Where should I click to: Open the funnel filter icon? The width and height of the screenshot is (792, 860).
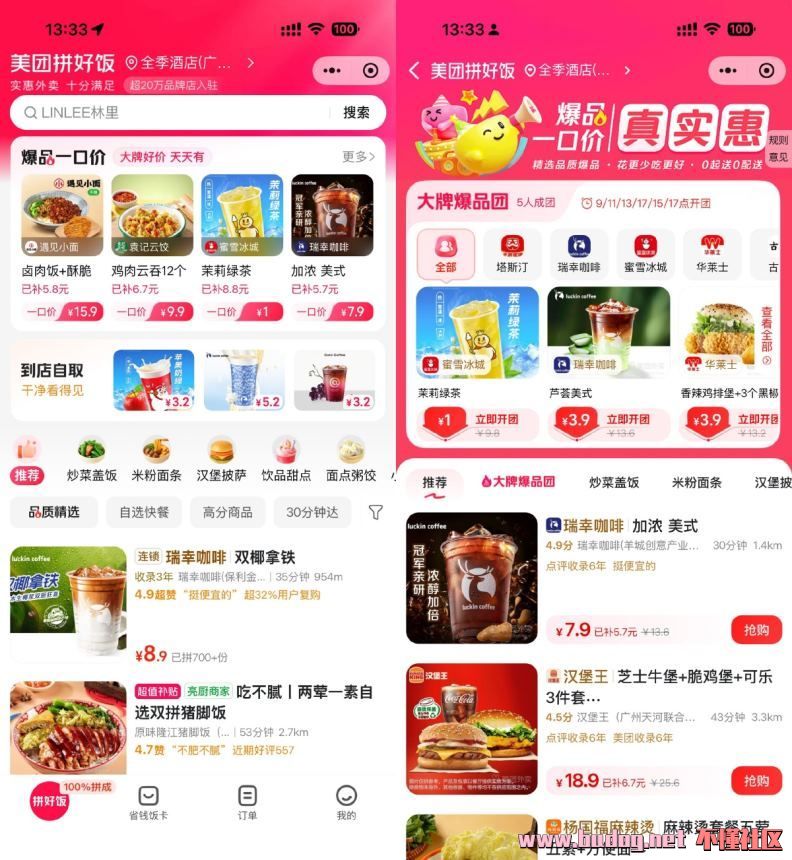point(375,512)
